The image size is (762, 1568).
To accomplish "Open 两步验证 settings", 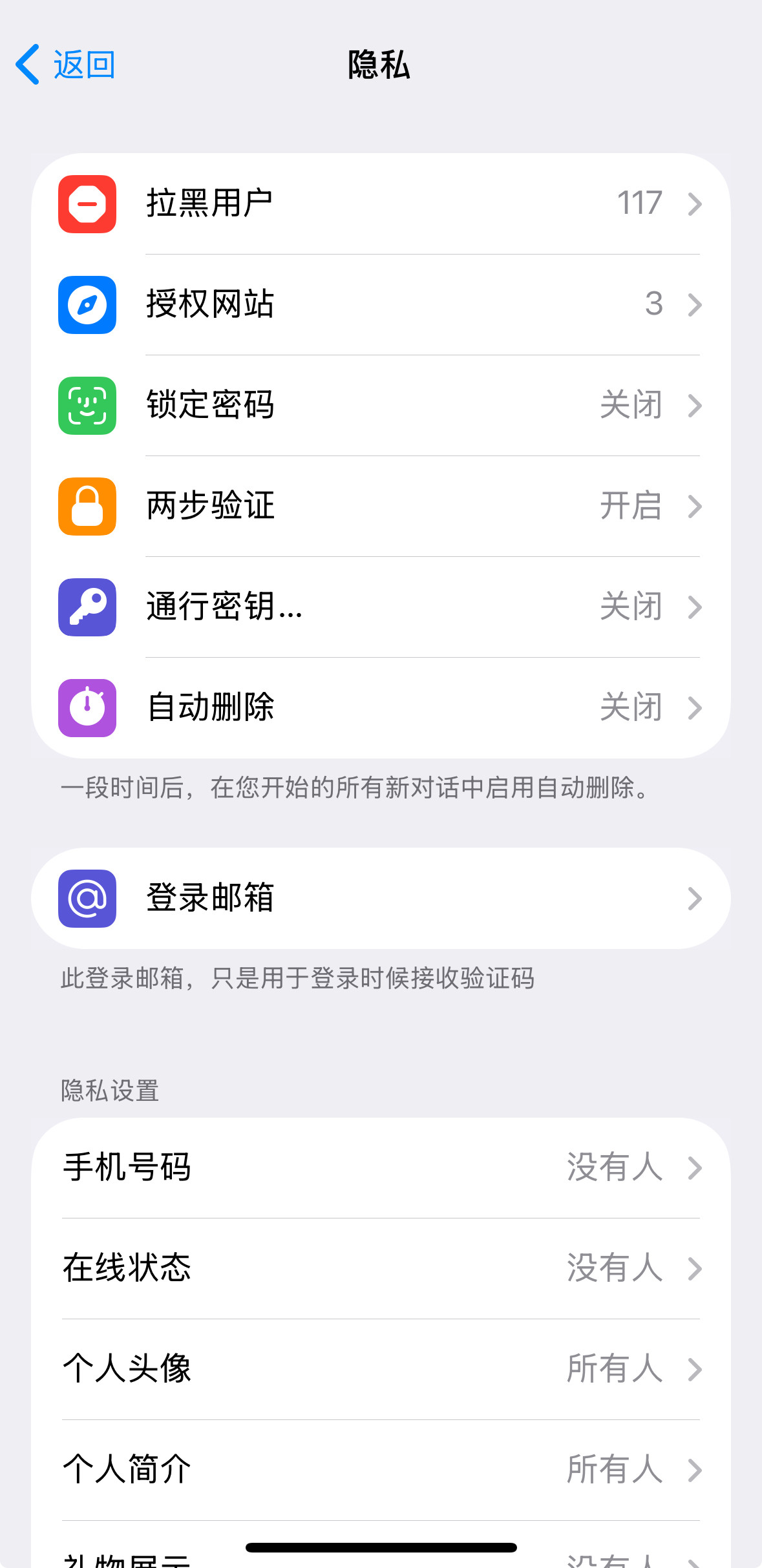I will pyautogui.click(x=380, y=506).
